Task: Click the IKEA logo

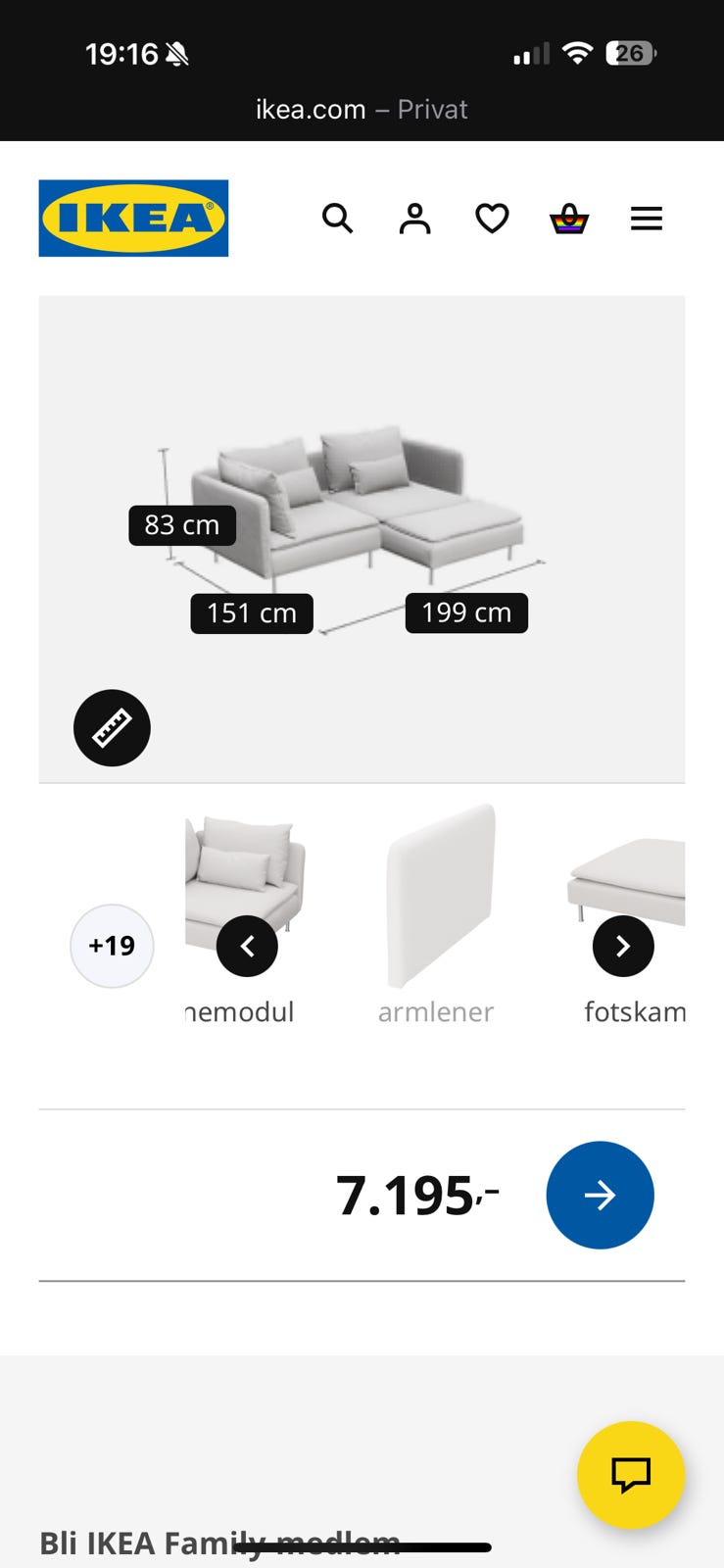Action: tap(132, 217)
